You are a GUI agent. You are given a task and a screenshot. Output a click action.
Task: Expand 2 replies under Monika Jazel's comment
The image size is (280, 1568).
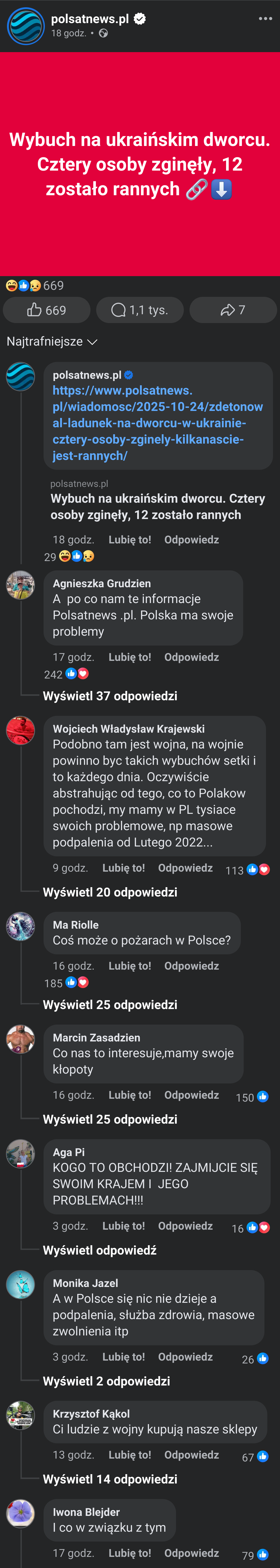coord(107,1381)
